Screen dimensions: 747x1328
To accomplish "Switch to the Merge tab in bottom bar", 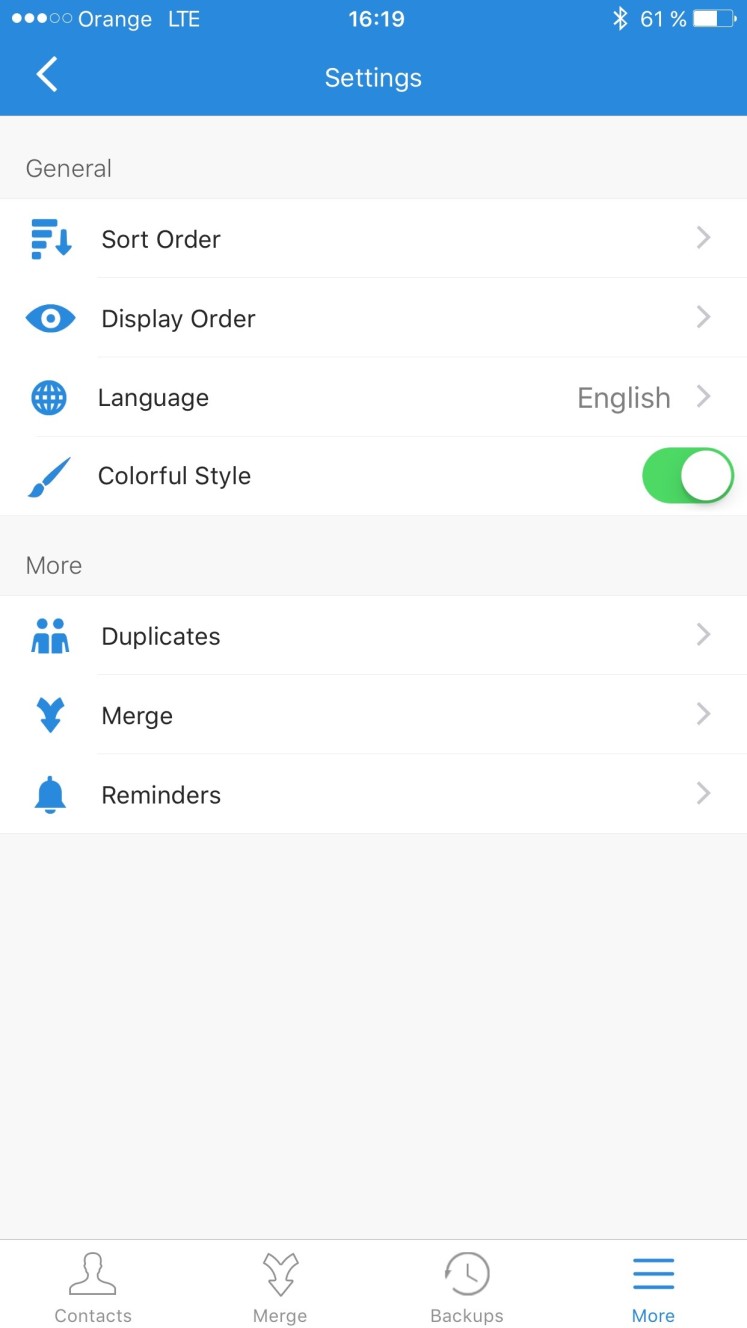I will [280, 1286].
